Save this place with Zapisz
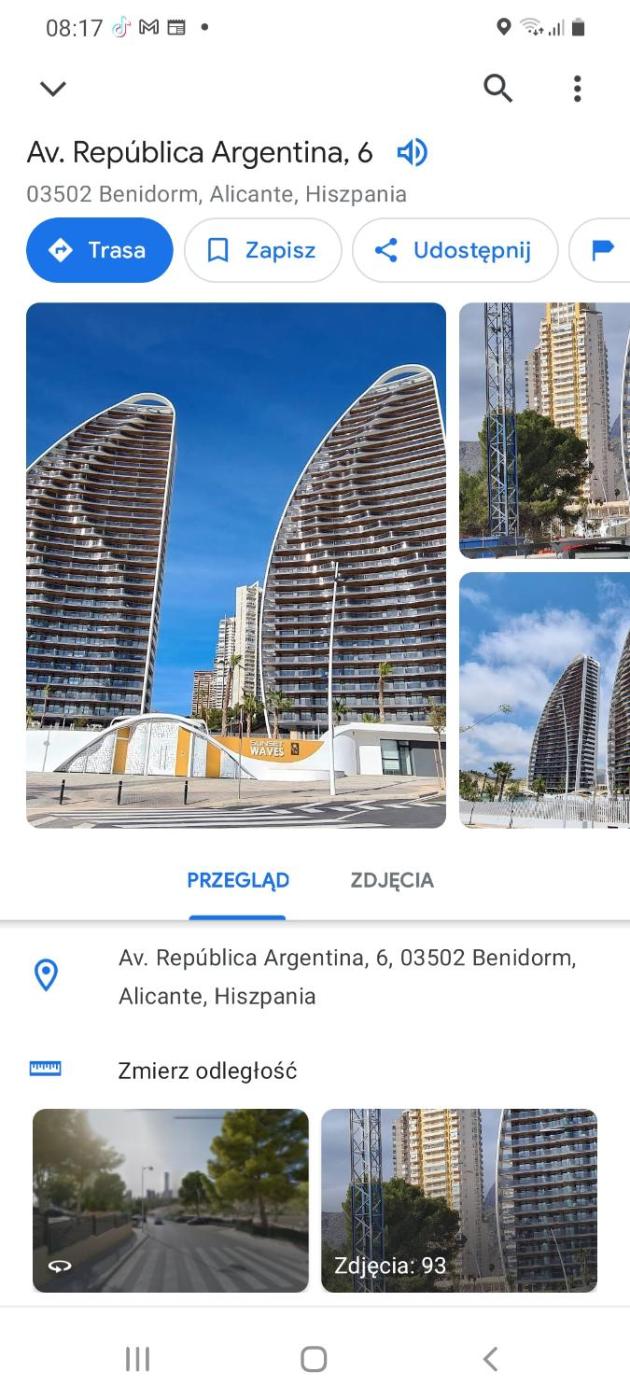Screen dimensions: 630x1400 [262, 250]
